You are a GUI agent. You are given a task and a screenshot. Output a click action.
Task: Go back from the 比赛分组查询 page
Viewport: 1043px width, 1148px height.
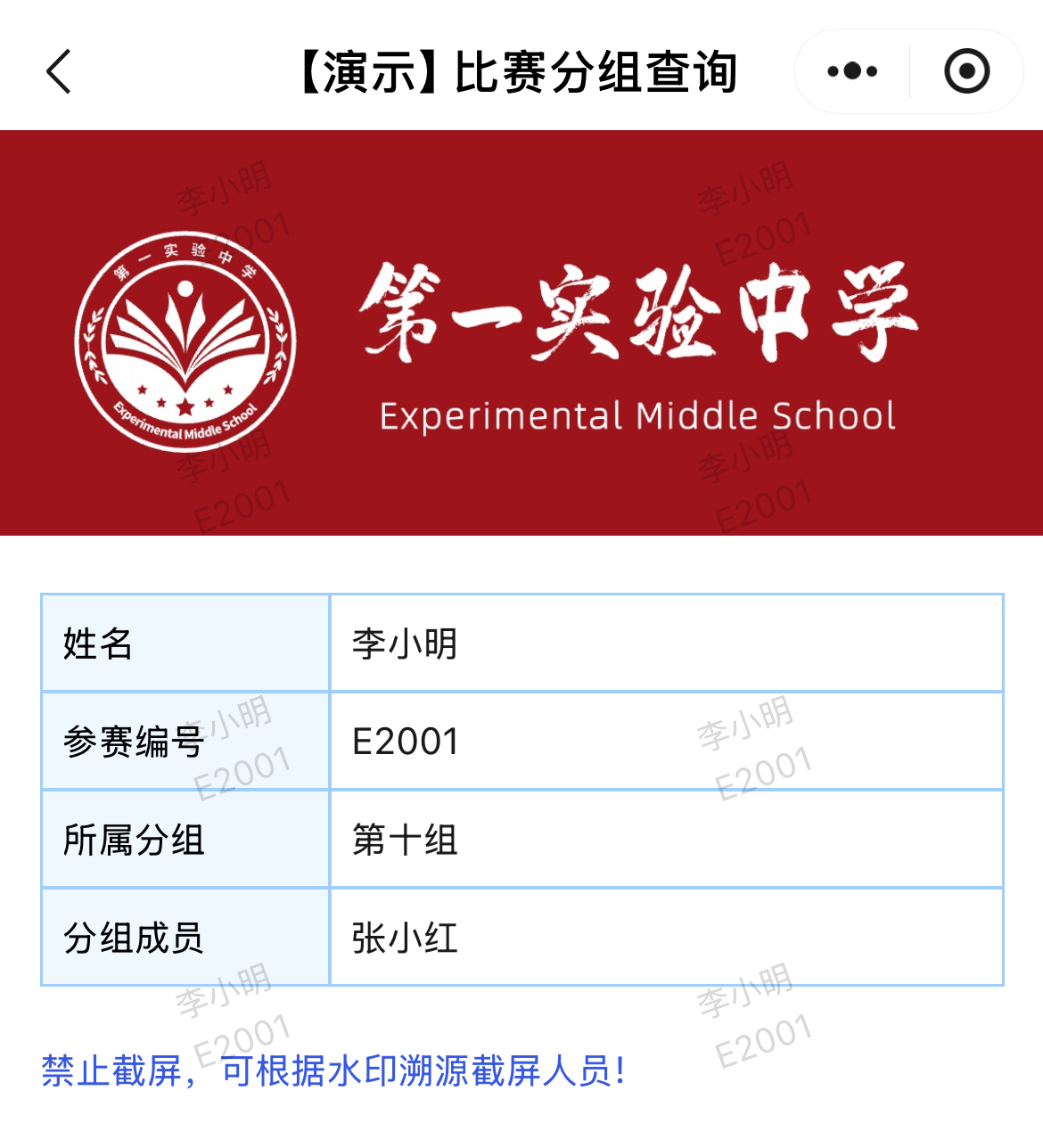click(59, 72)
